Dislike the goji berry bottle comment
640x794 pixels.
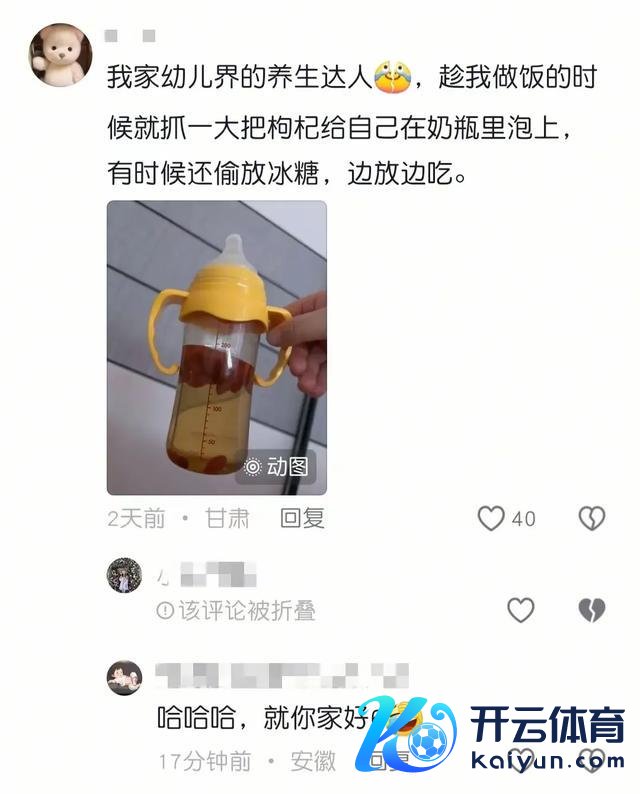click(x=592, y=518)
